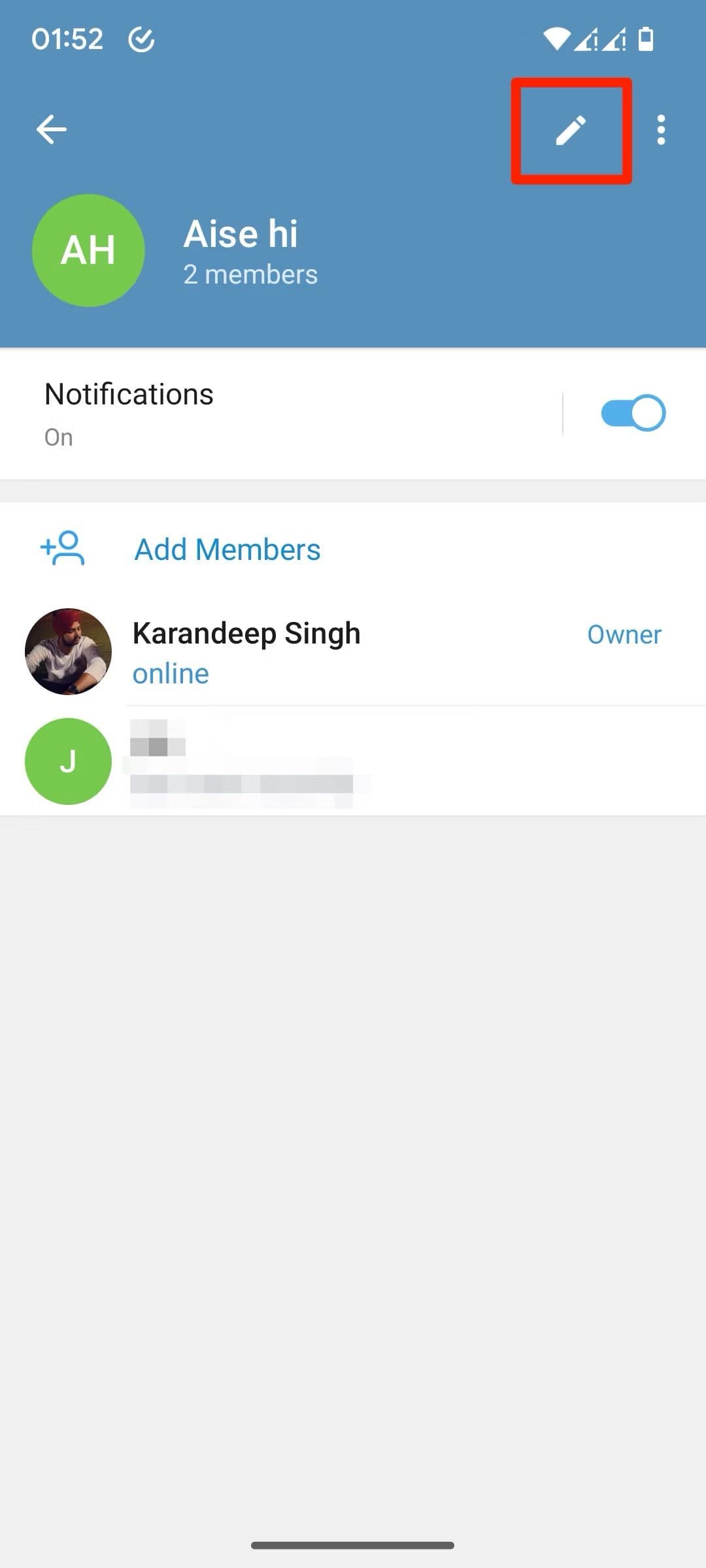Viewport: 706px width, 1568px height.
Task: Go back using the arrow icon
Action: point(51,129)
